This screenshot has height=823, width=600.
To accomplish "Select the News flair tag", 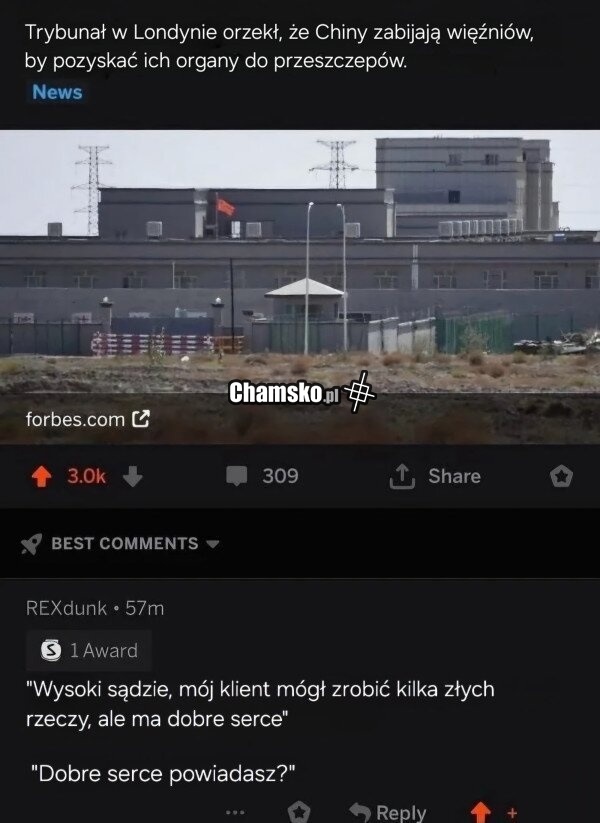I will point(57,92).
